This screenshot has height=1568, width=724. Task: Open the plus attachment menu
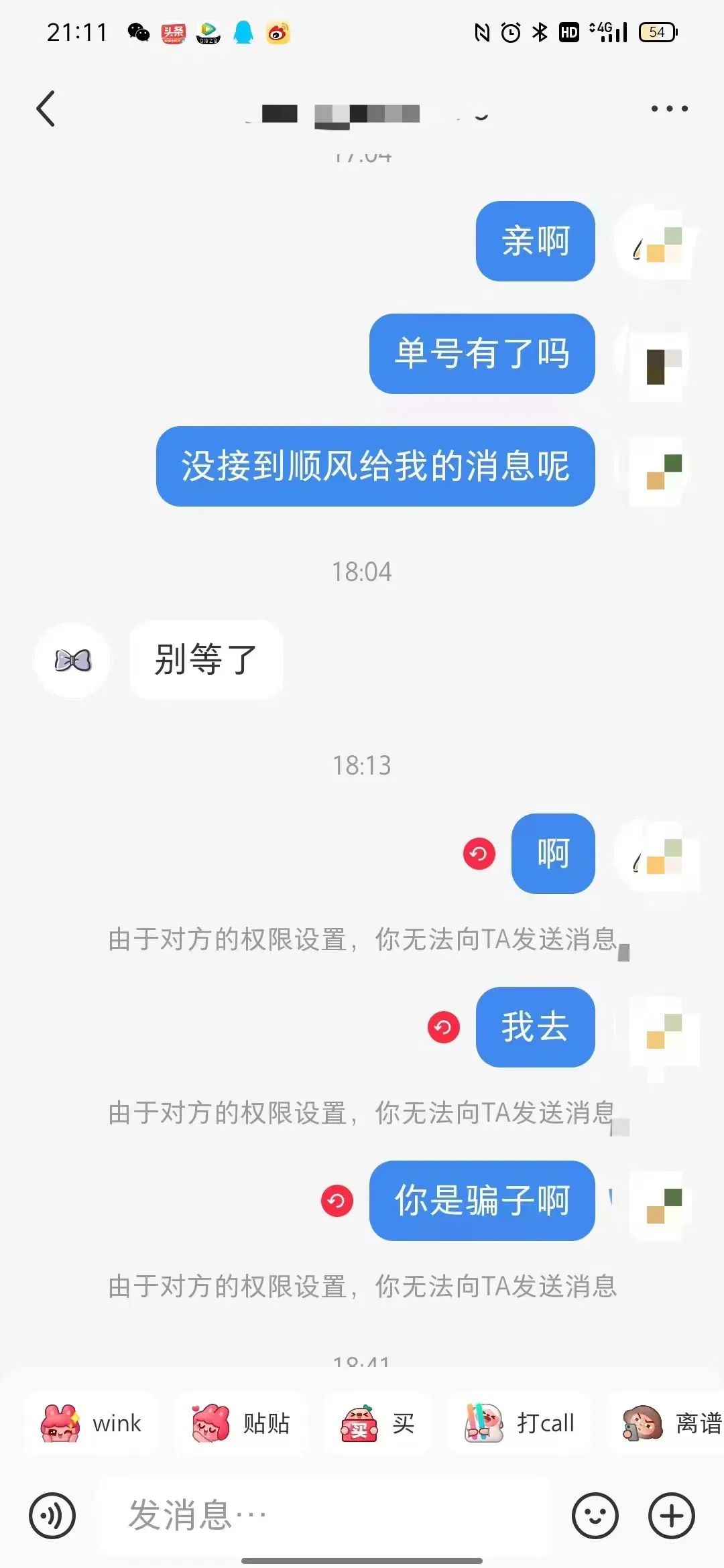(671, 1516)
